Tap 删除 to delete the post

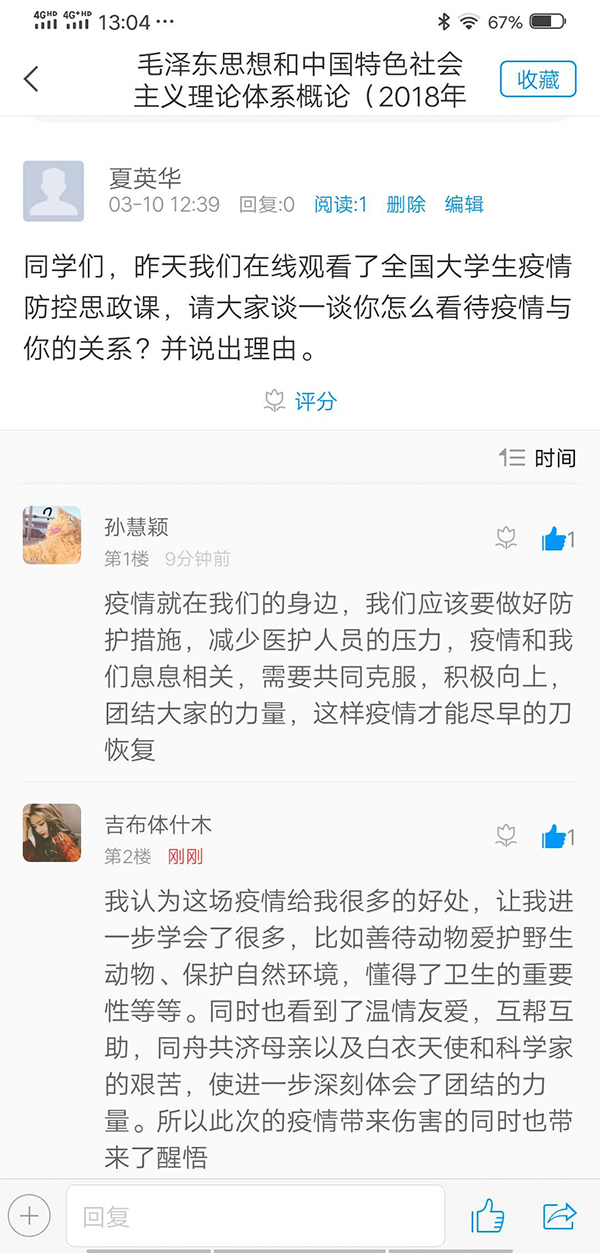click(406, 205)
